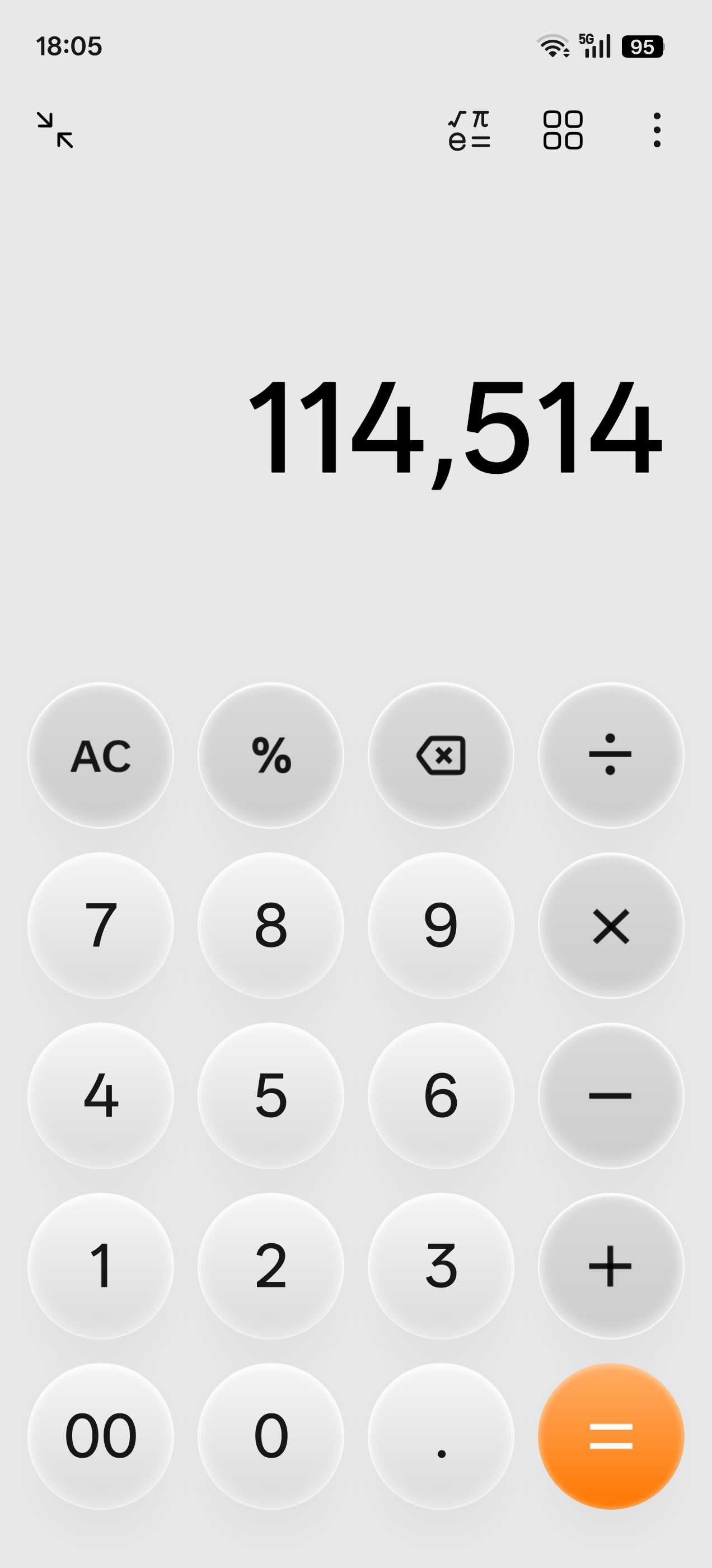Insert a decimal point
This screenshot has width=712, height=1568.
coord(441,1436)
